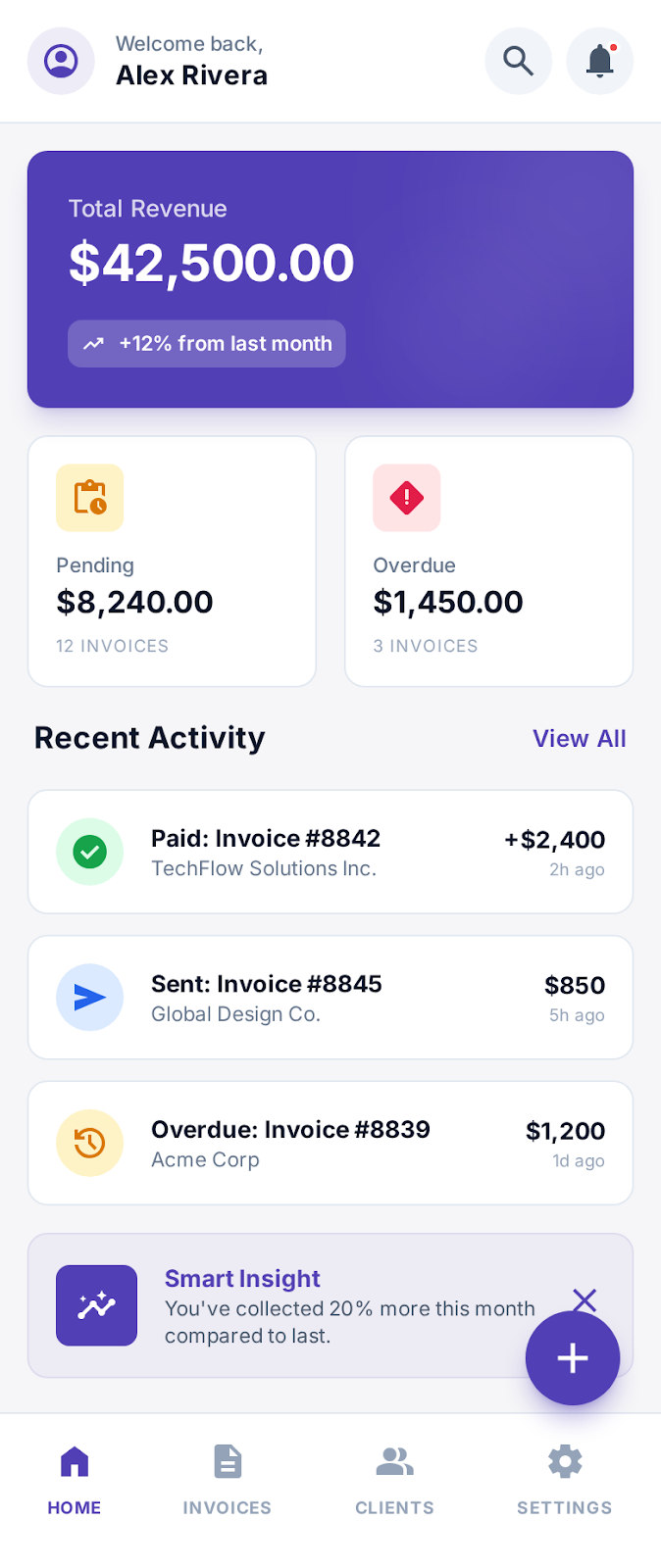Screen dimensions: 661x1568
Task: Open the Total Revenue card
Action: [x=330, y=279]
